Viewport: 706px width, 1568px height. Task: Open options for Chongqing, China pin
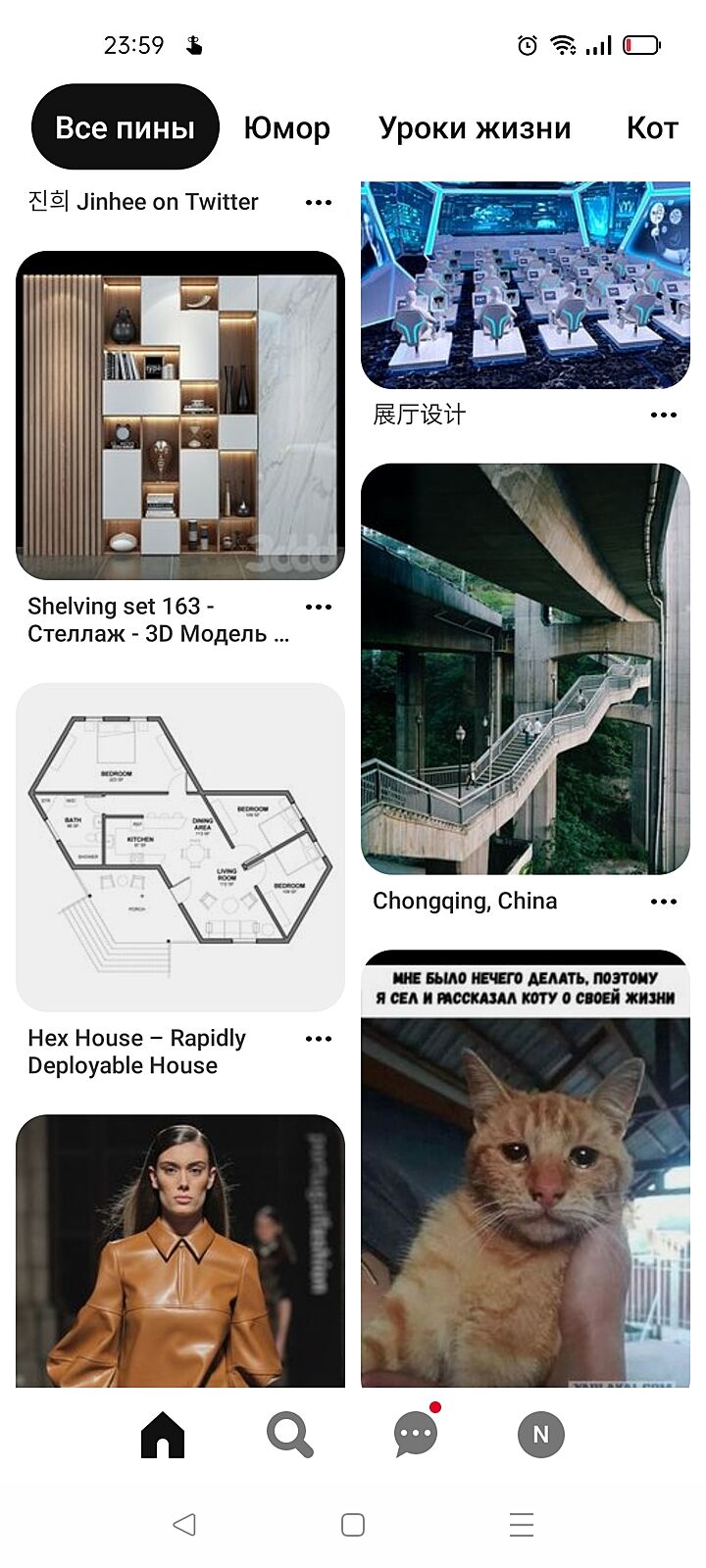click(664, 902)
